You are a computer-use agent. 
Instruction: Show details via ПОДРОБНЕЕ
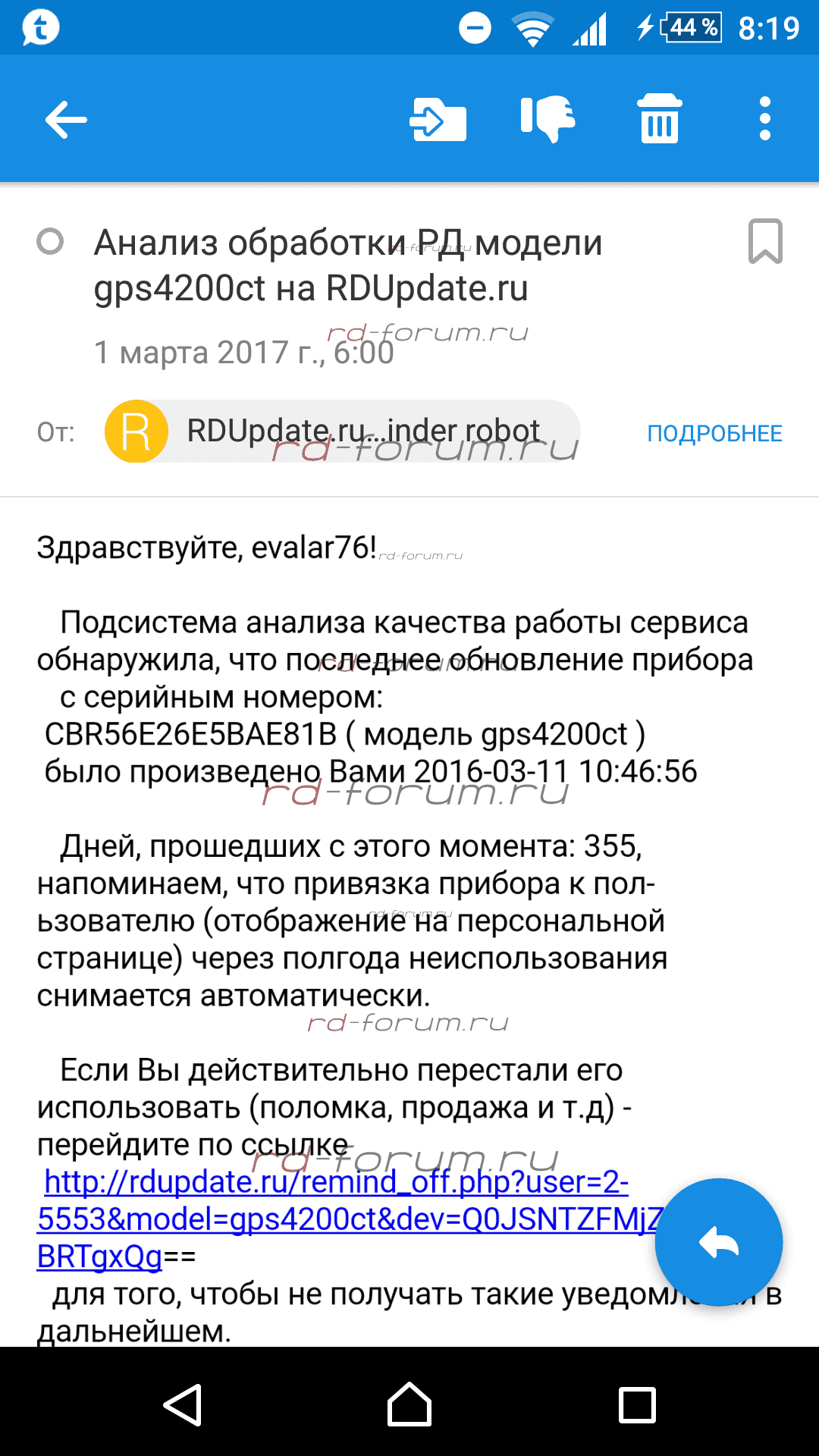(x=714, y=433)
